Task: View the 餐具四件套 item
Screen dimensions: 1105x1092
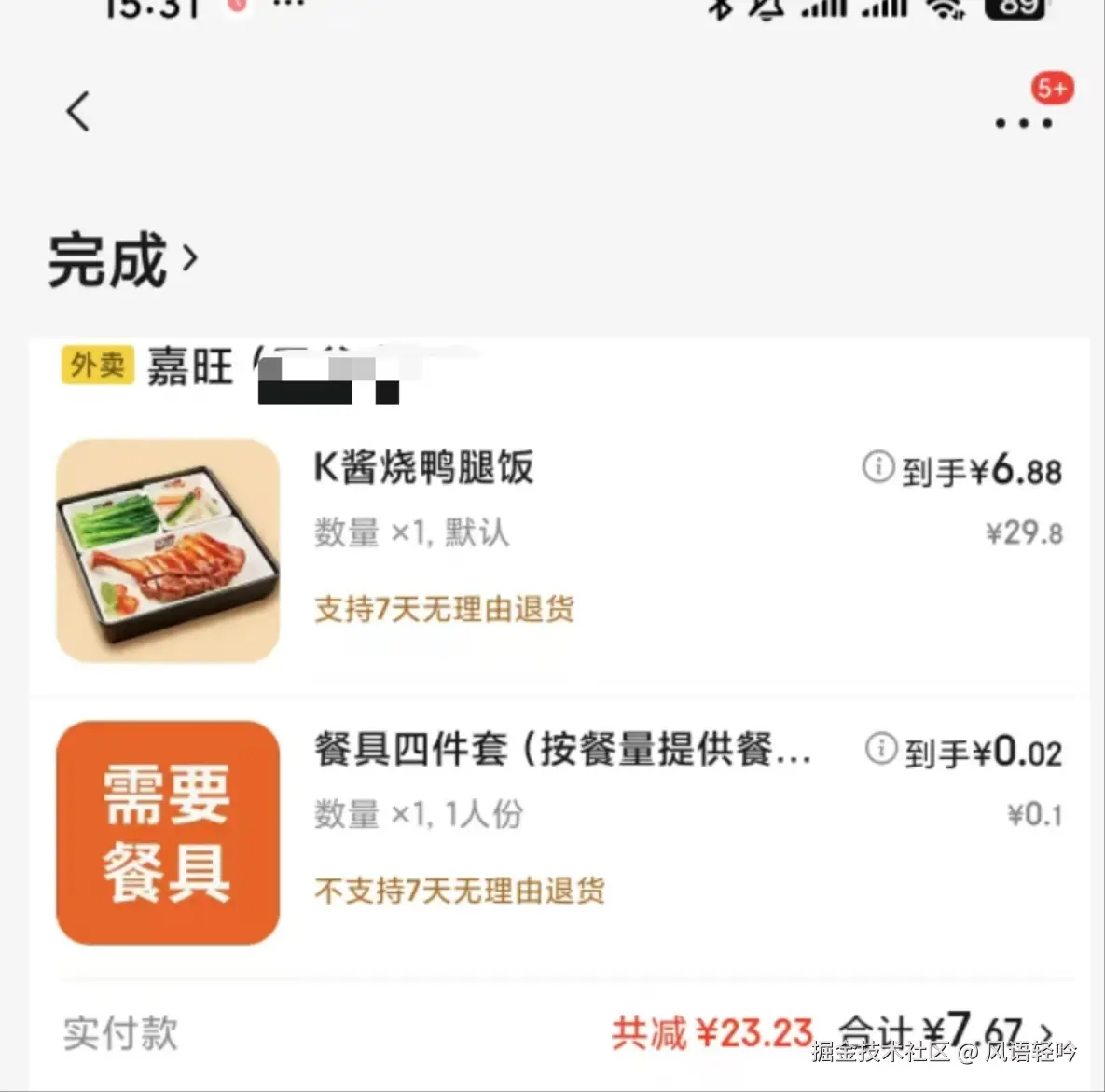Action: click(x=561, y=749)
